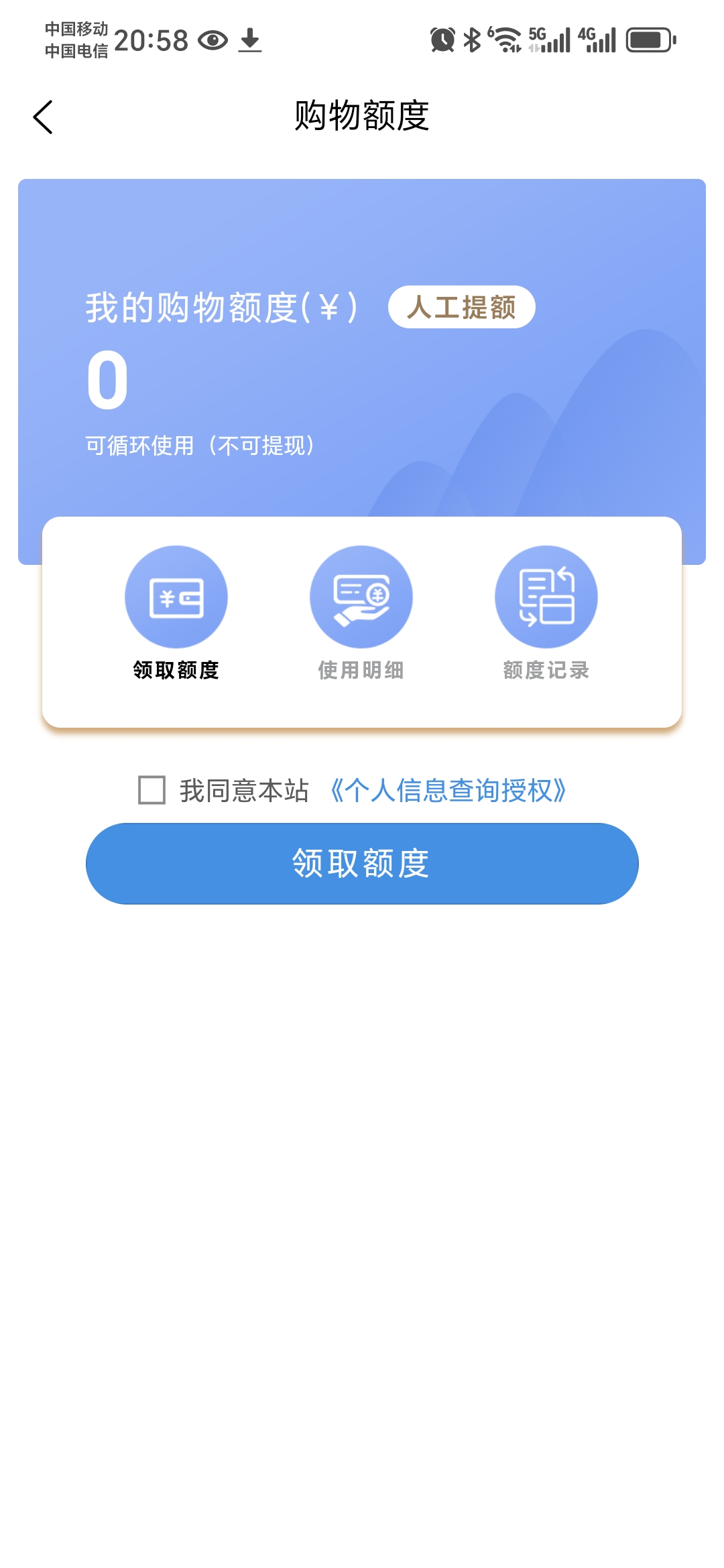The image size is (724, 1568).
Task: Select the 领取额度 circular icon
Action: click(x=176, y=597)
